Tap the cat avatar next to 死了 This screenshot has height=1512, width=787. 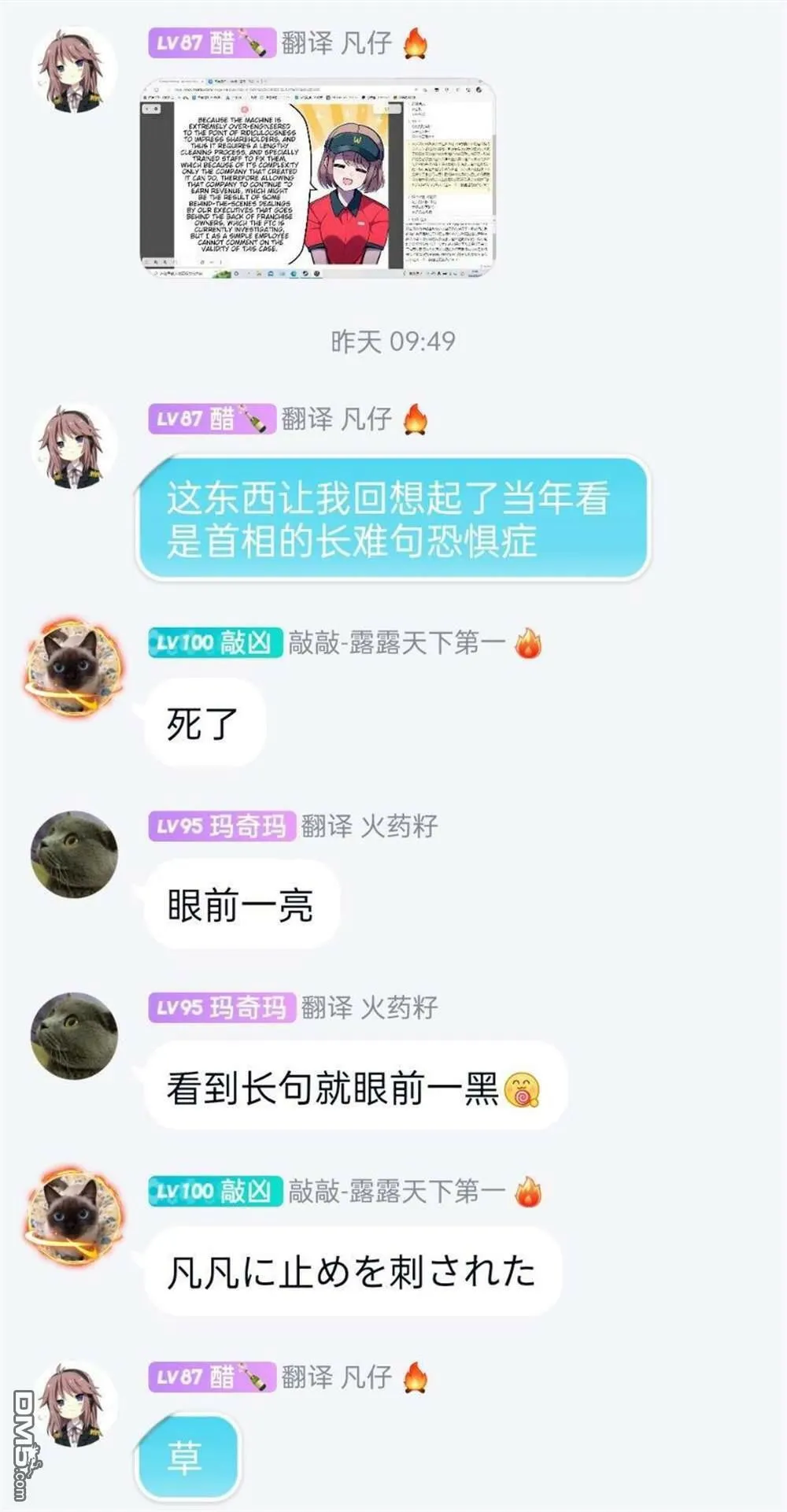click(74, 670)
